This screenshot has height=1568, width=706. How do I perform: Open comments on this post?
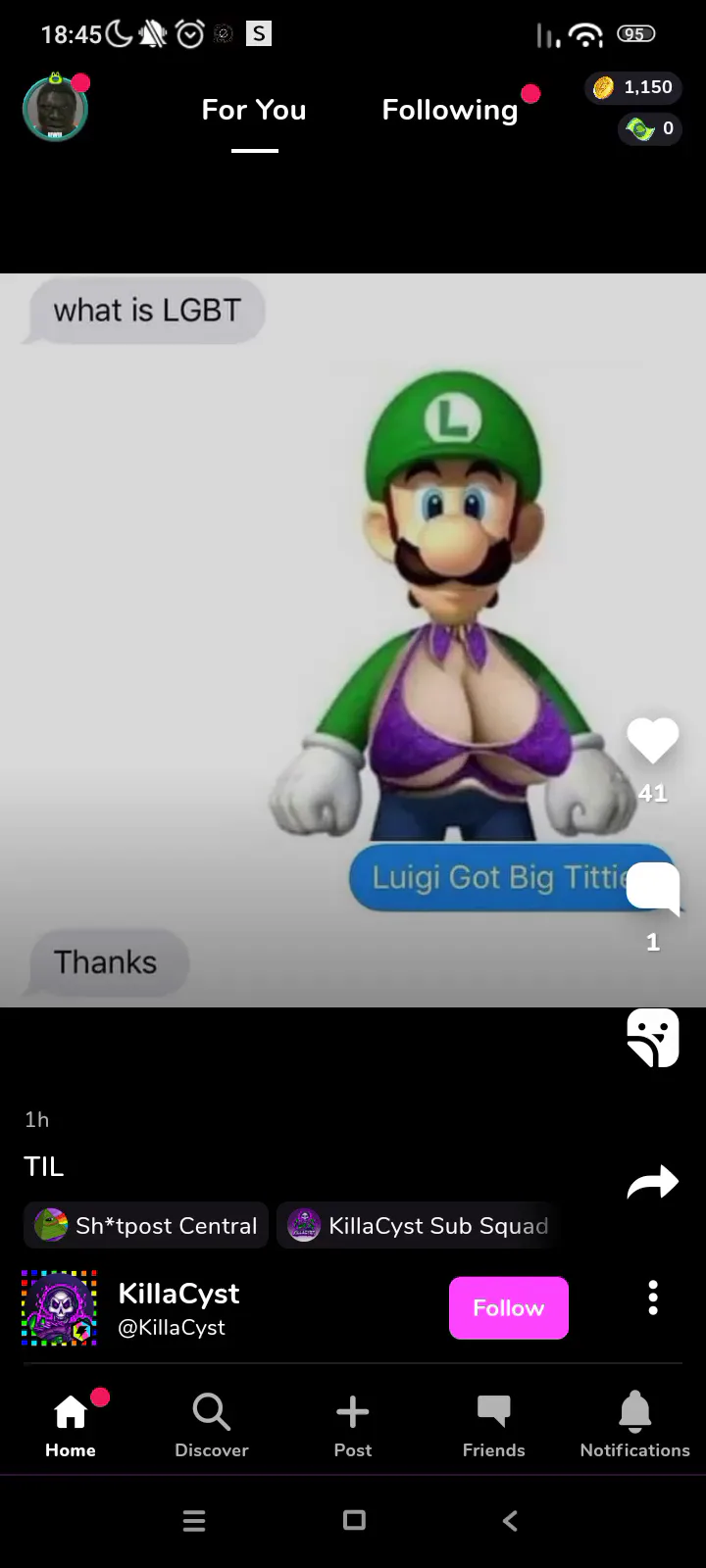(x=652, y=890)
